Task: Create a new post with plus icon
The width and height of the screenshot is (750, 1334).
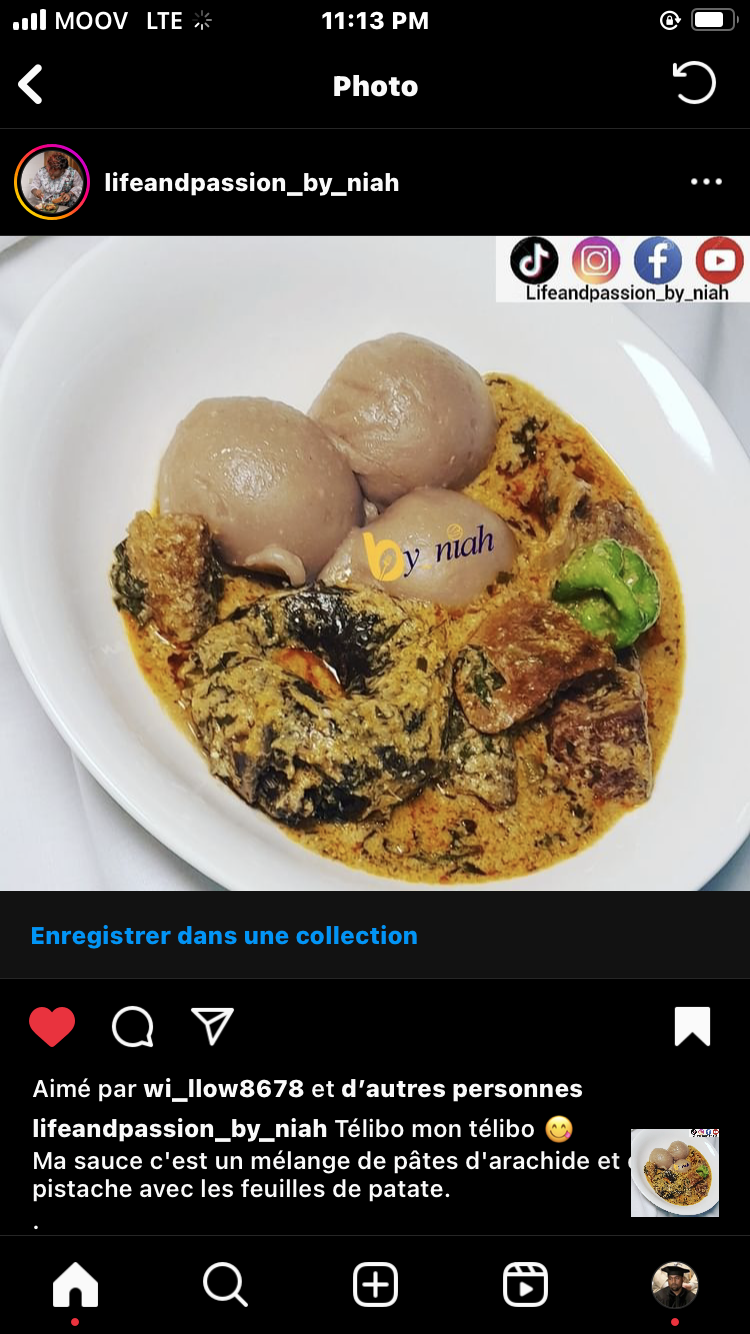Action: [375, 1285]
